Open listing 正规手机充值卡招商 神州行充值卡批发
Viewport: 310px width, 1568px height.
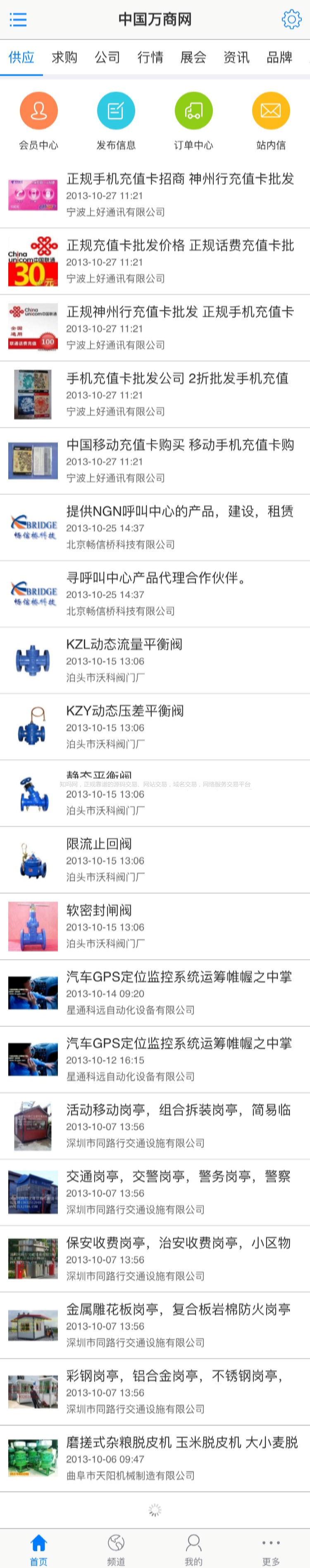(180, 179)
